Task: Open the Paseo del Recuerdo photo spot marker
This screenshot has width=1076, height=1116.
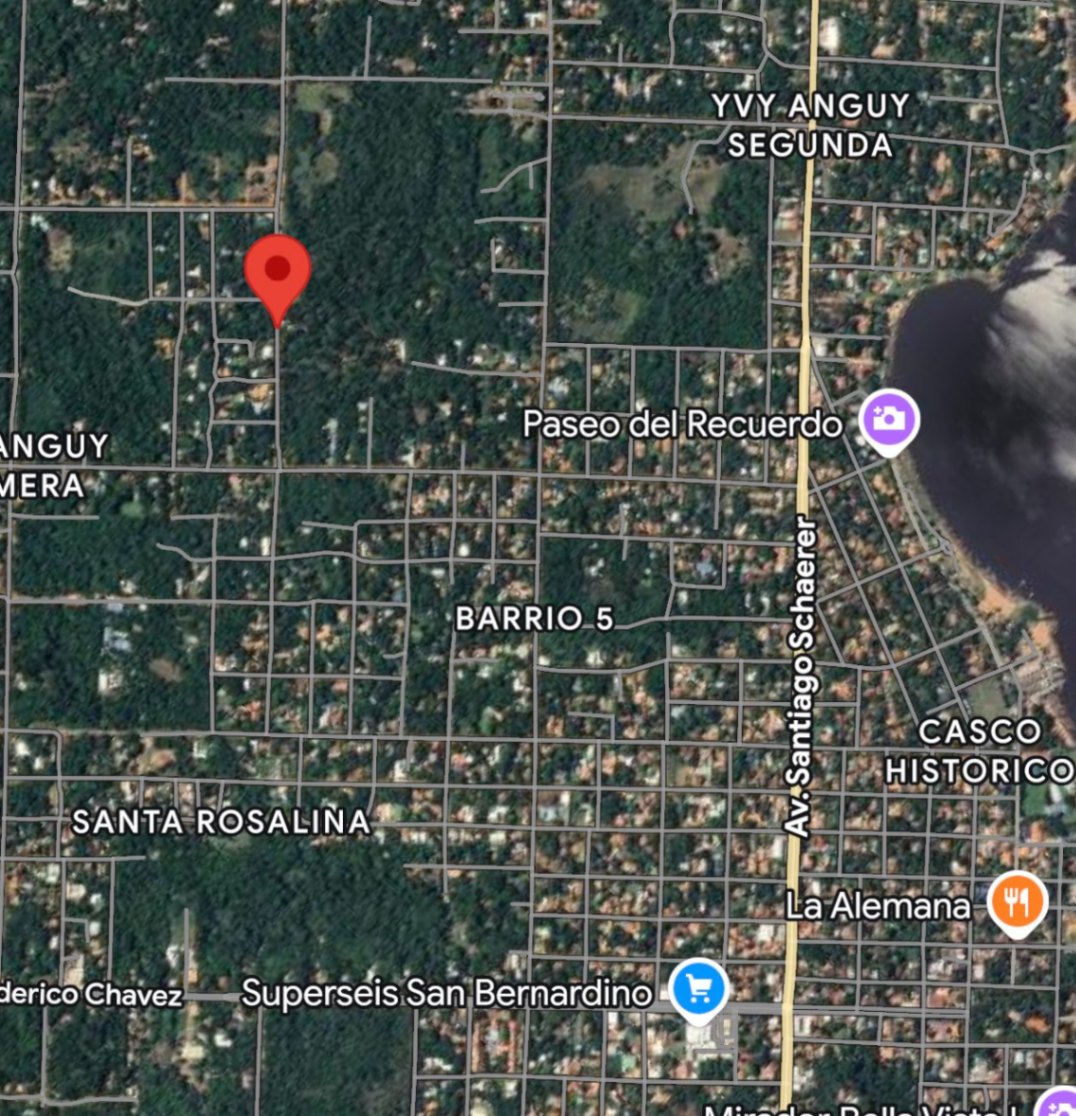Action: (890, 419)
